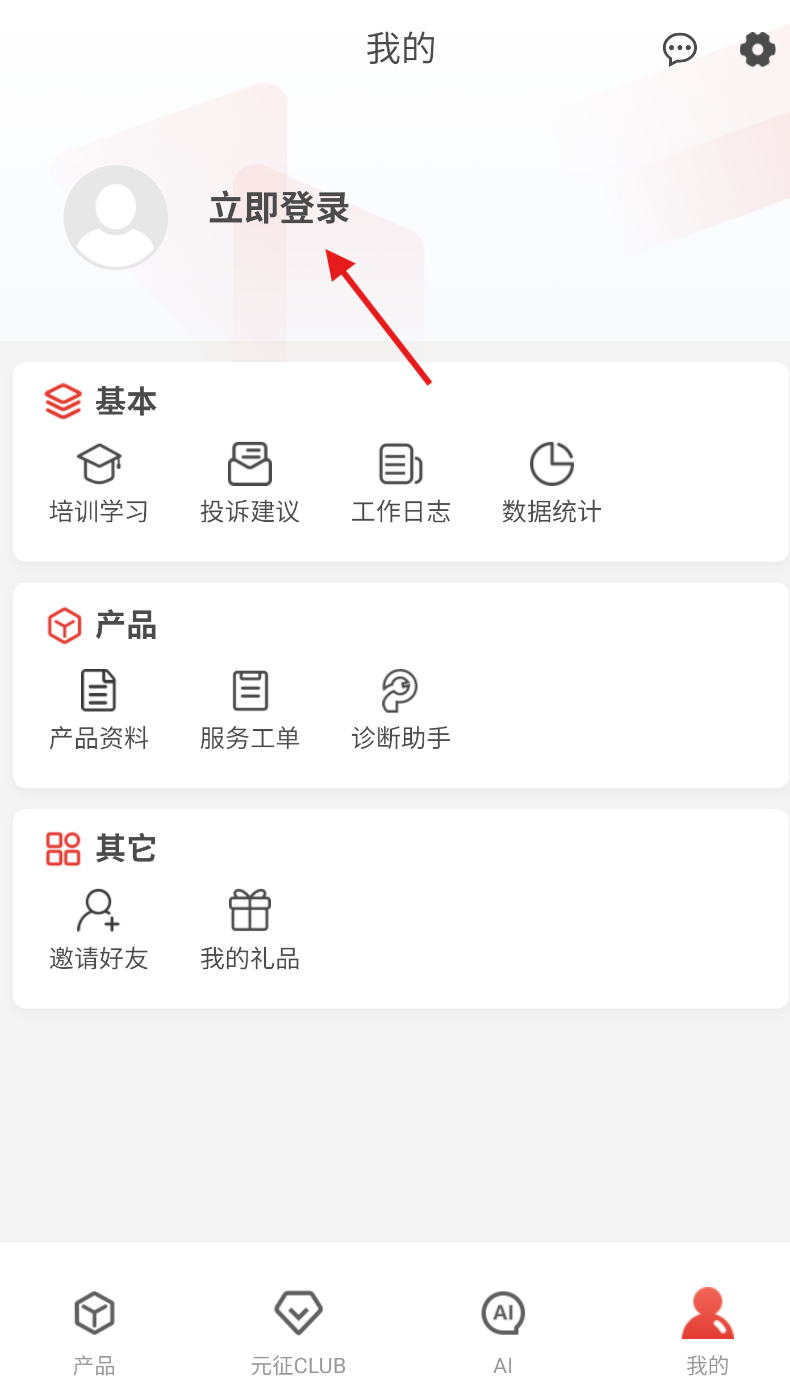Open settings via the gear icon
Screen dimensions: 790x1384
click(x=757, y=49)
